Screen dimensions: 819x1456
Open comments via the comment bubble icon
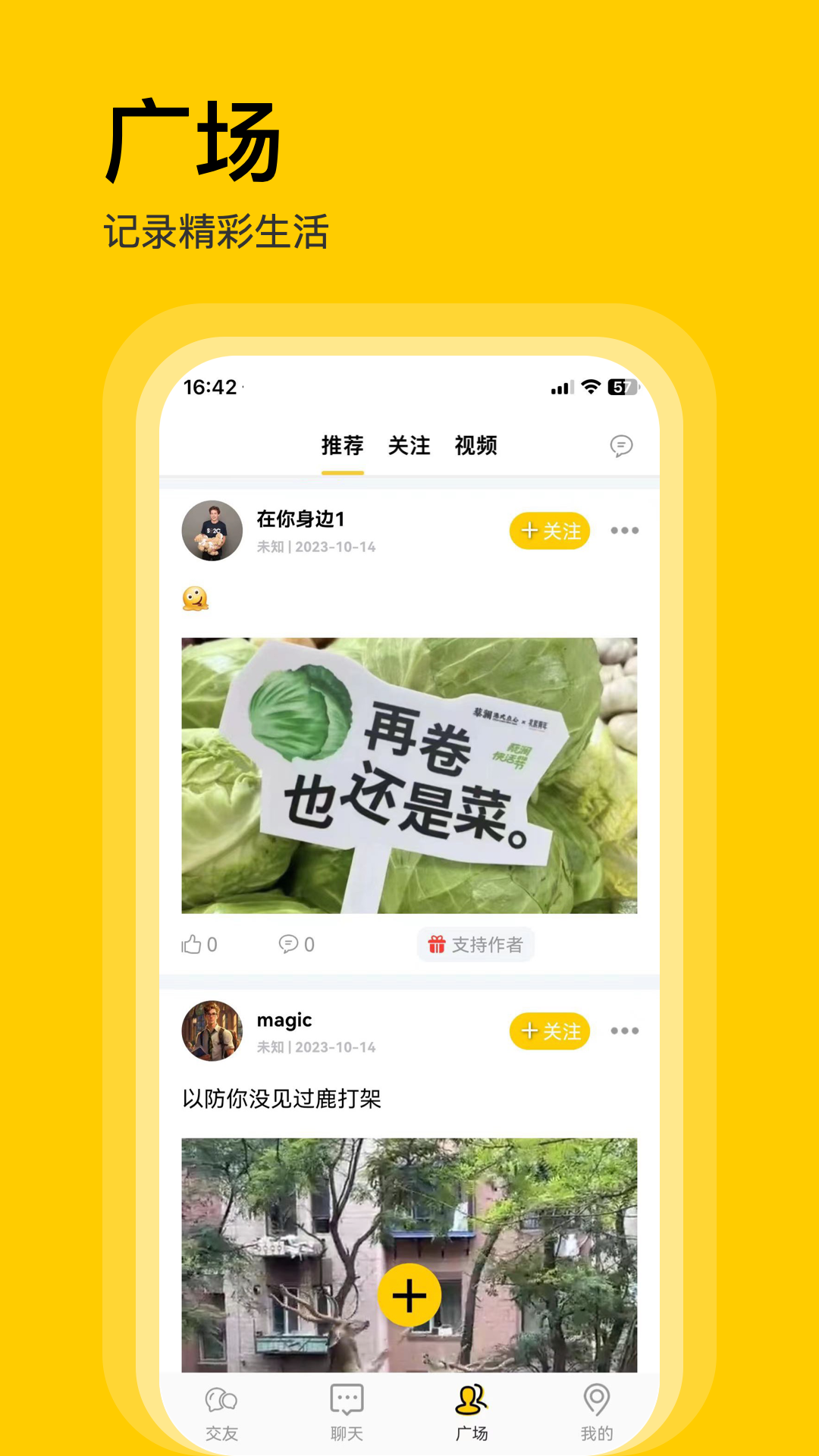pos(290,945)
